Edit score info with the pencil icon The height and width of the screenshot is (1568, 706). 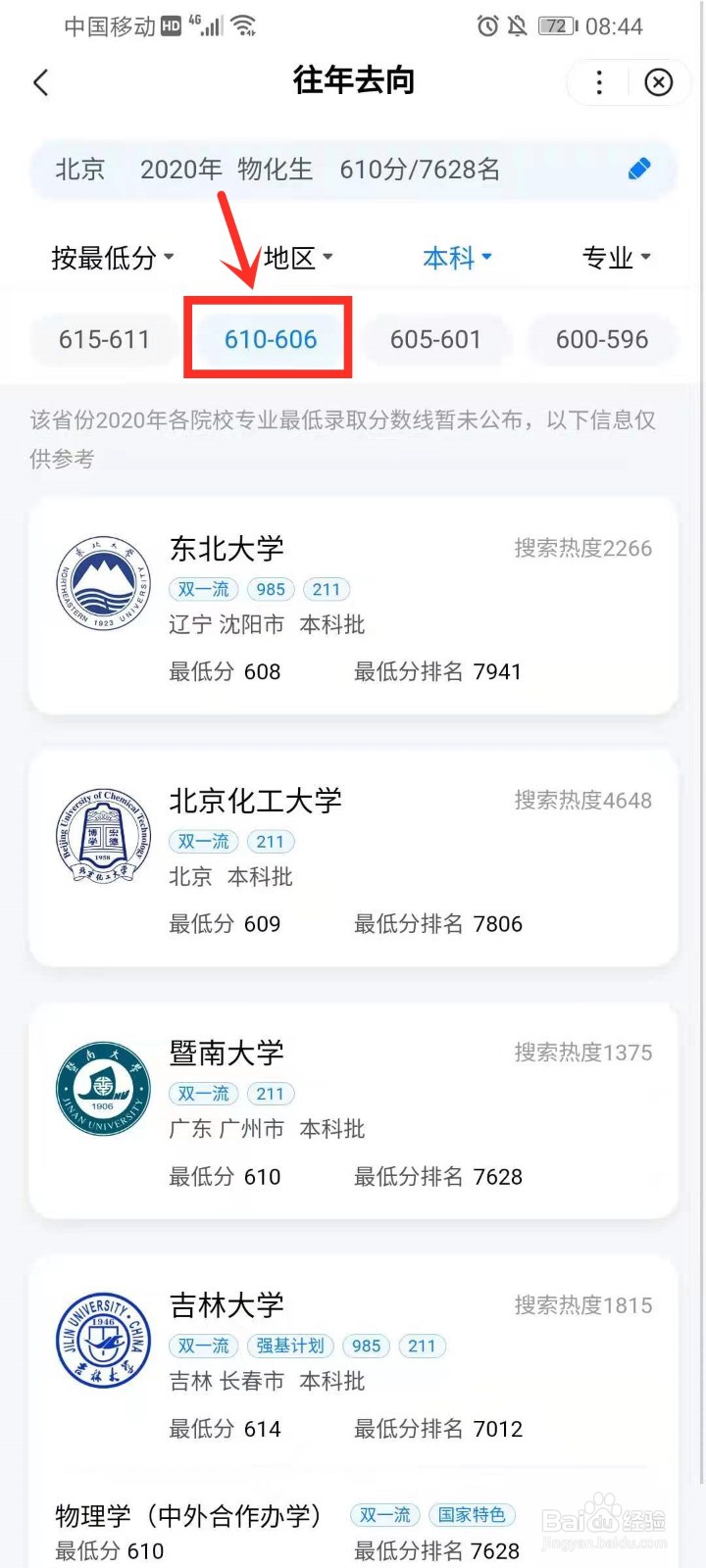pyautogui.click(x=639, y=169)
